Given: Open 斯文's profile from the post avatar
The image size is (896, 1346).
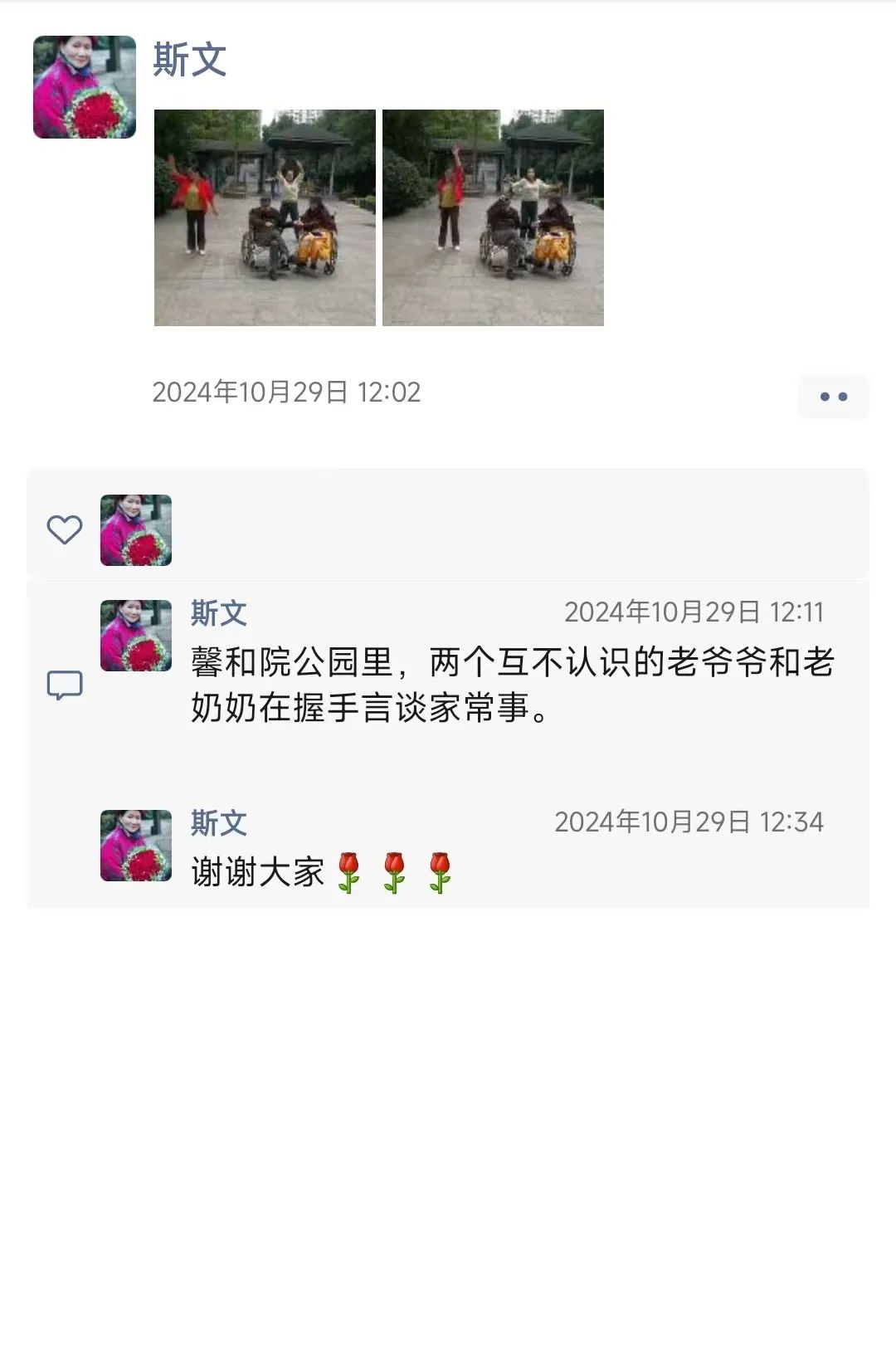Looking at the screenshot, I should click(x=85, y=87).
